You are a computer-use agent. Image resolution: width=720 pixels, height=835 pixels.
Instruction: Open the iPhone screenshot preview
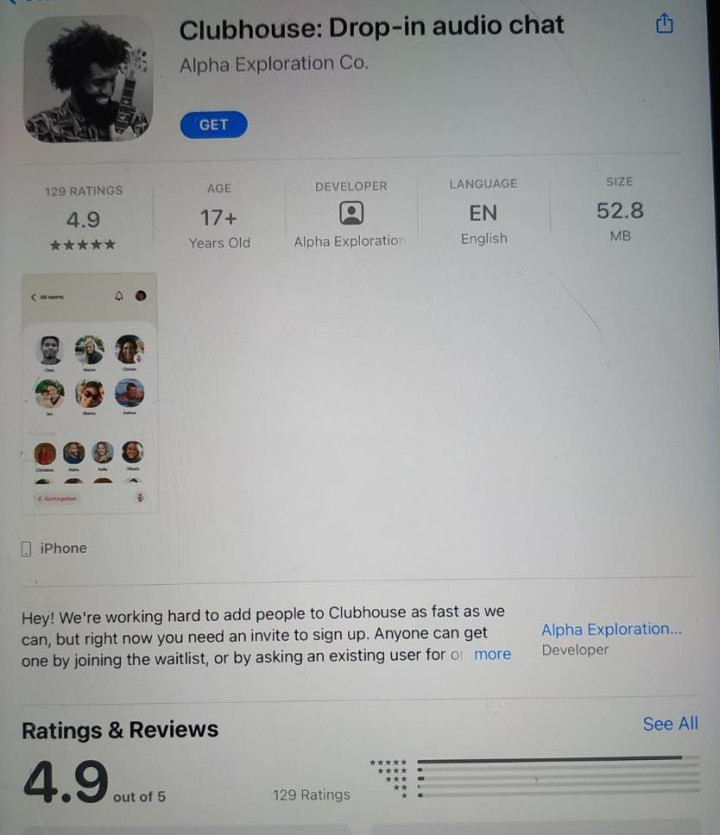point(90,394)
